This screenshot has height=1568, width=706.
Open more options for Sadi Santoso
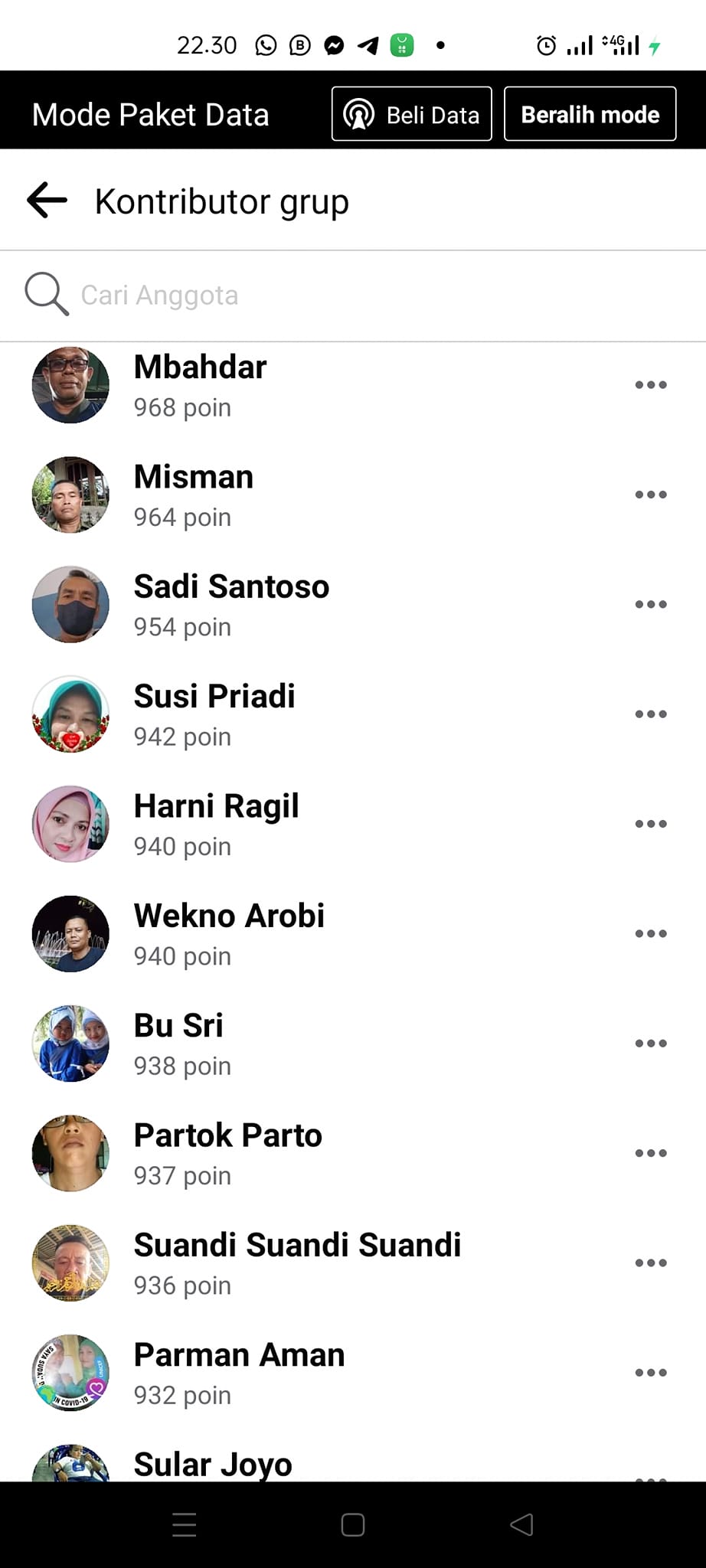click(x=650, y=605)
